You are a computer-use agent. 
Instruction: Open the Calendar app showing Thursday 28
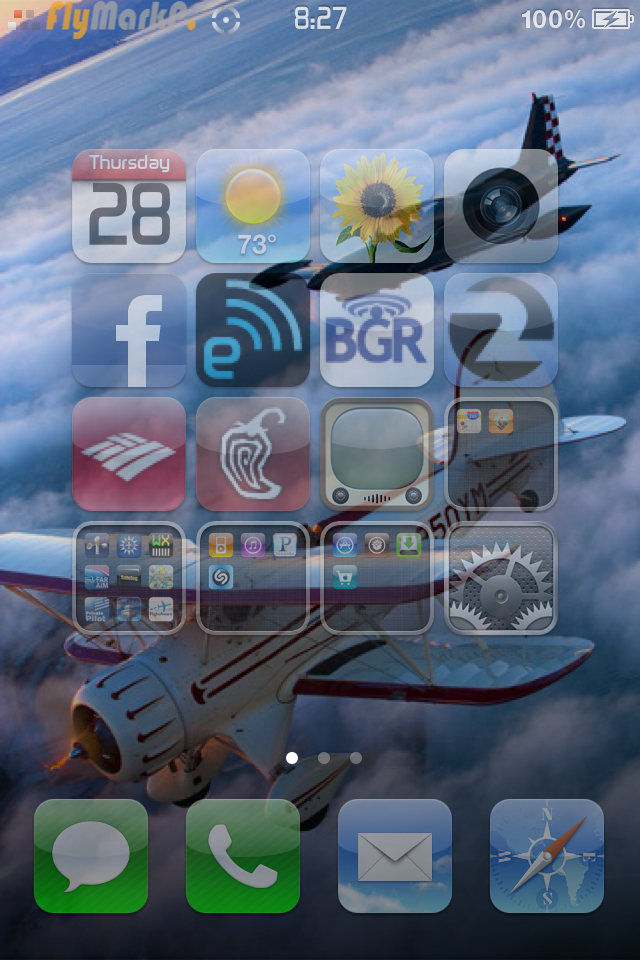click(x=129, y=206)
